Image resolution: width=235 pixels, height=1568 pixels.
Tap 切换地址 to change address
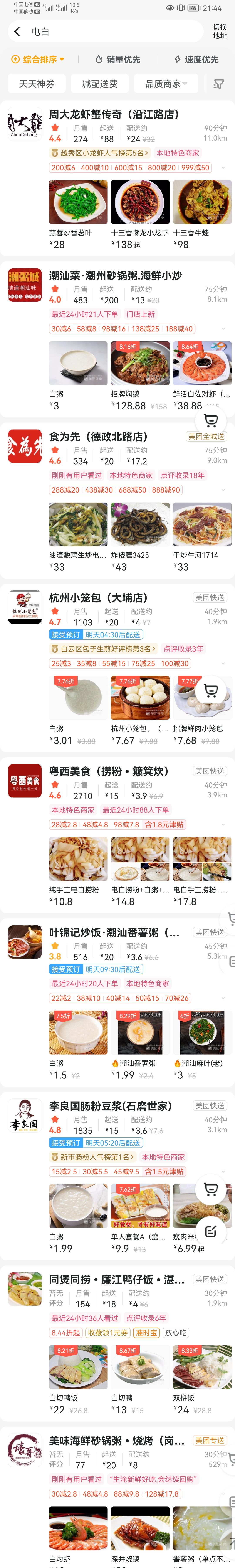click(220, 32)
